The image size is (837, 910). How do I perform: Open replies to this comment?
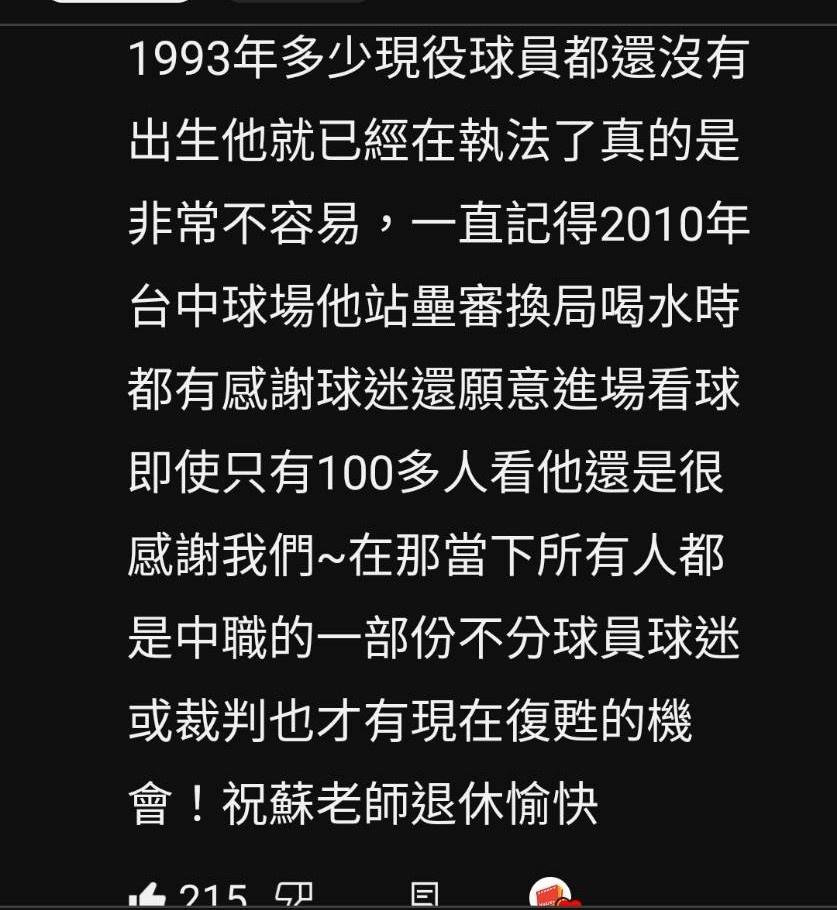click(424, 897)
